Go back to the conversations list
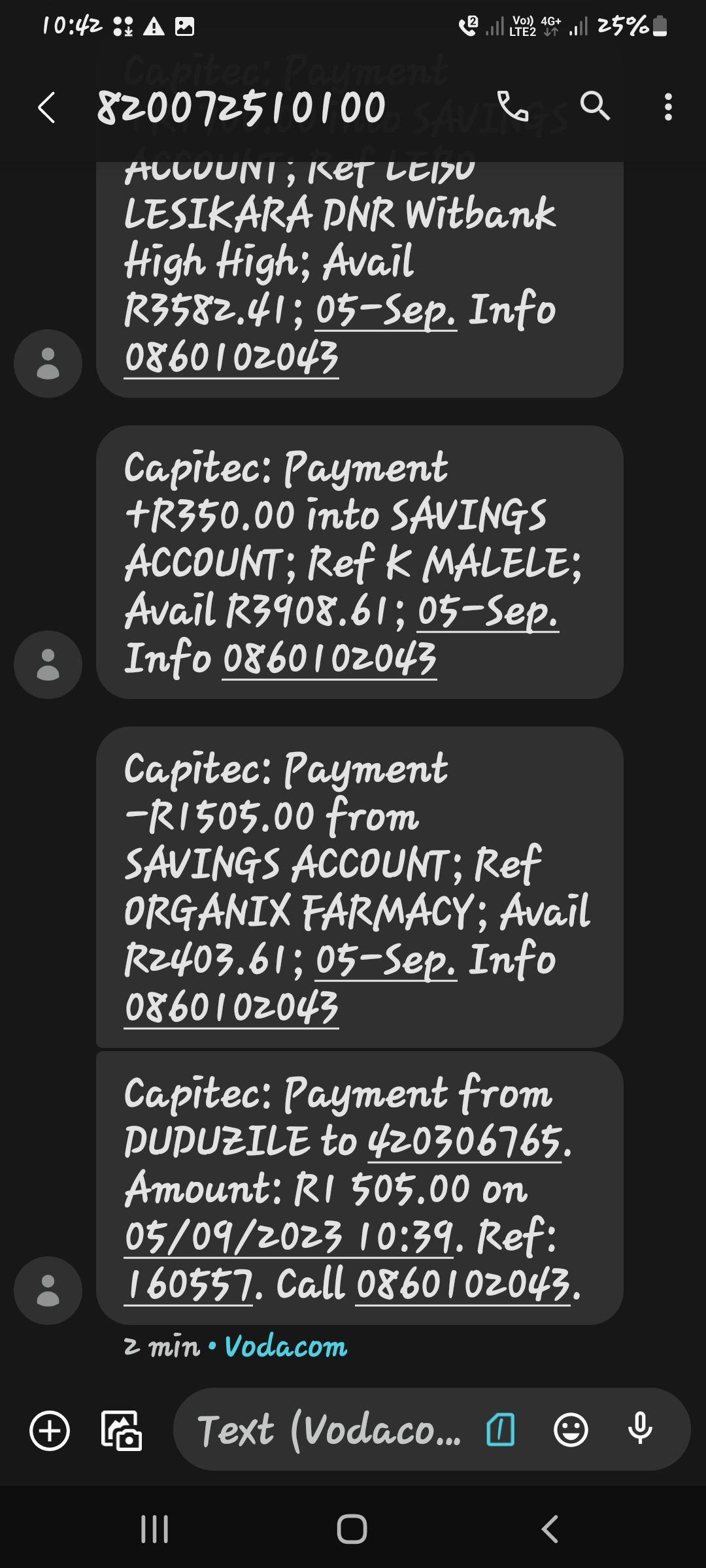The width and height of the screenshot is (706, 1568). click(x=47, y=108)
